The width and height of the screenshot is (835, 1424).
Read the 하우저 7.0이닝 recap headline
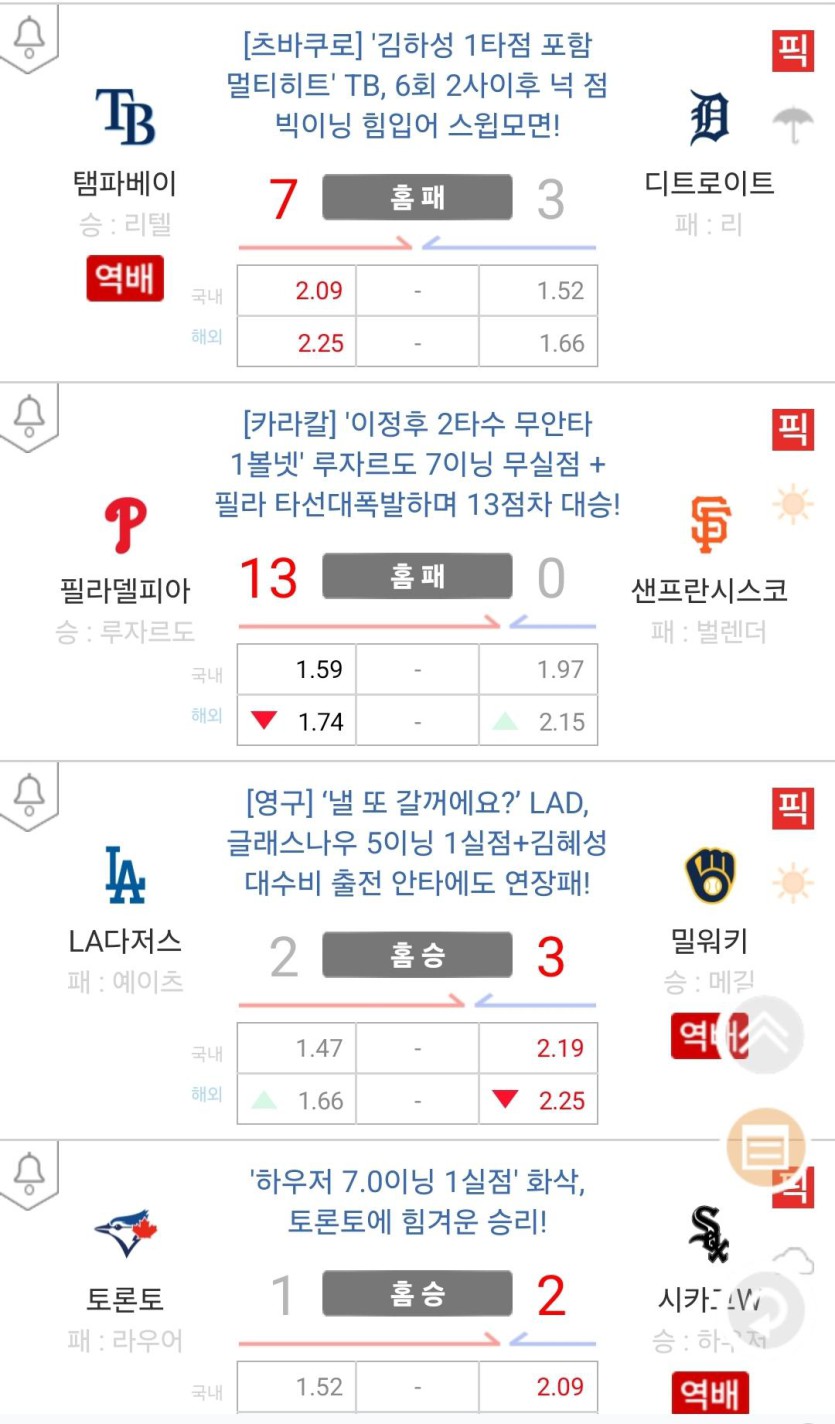click(417, 1202)
